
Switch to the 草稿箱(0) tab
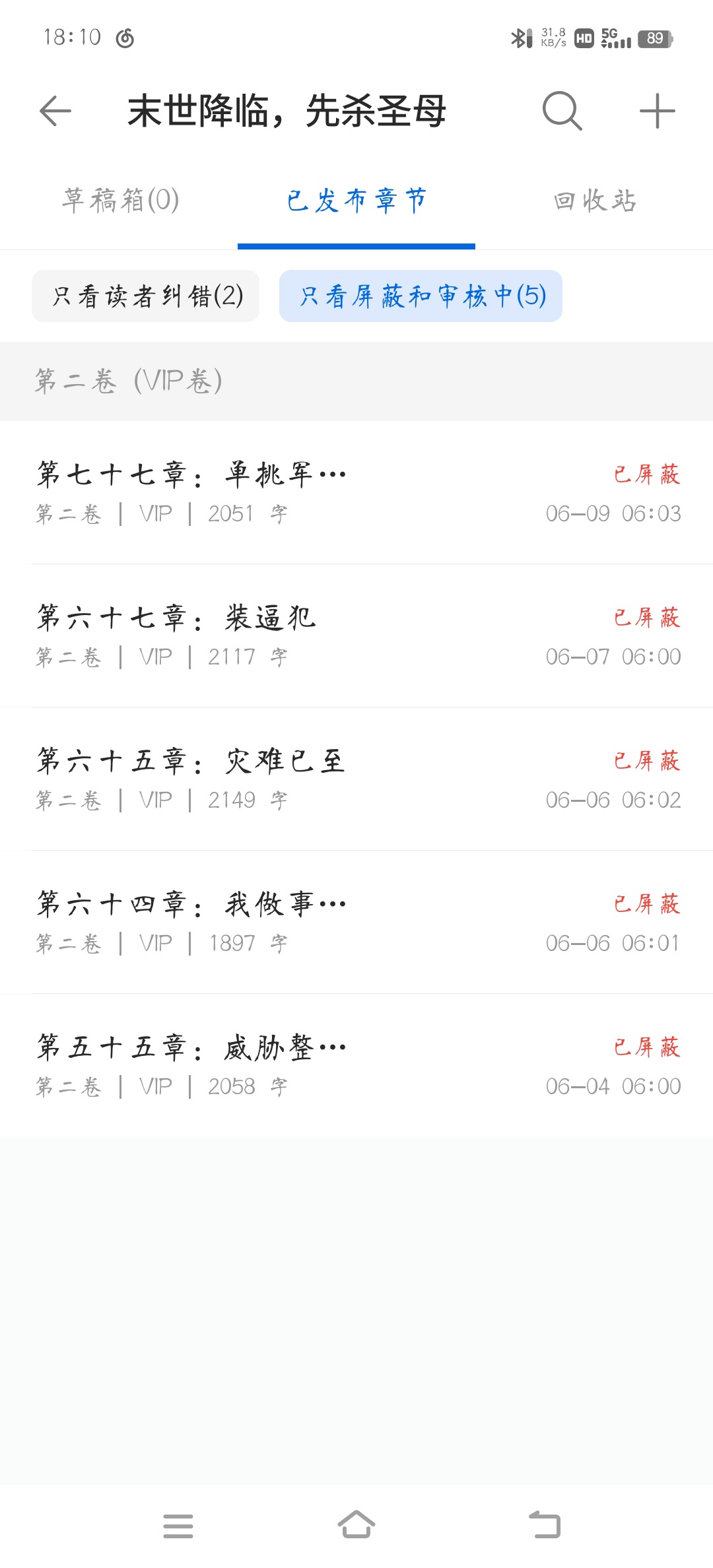point(121,201)
